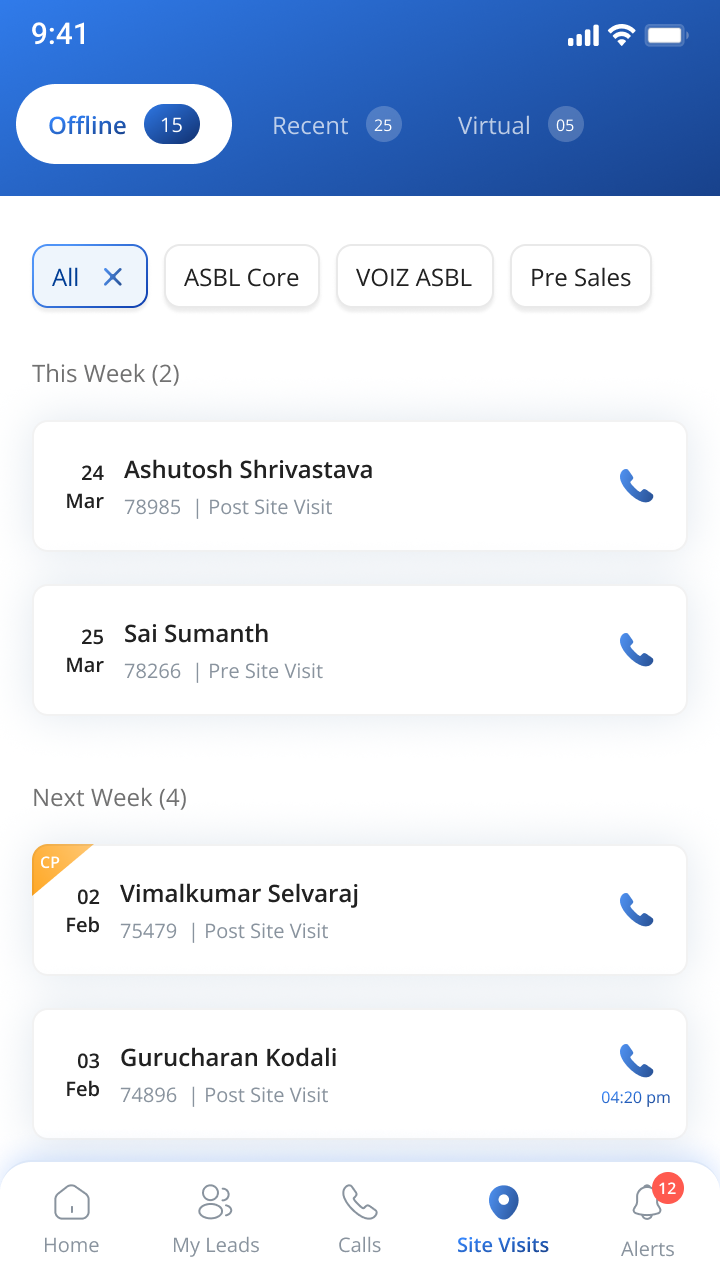Call Sai Sumanth
This screenshot has height=1280, width=720.
point(636,650)
